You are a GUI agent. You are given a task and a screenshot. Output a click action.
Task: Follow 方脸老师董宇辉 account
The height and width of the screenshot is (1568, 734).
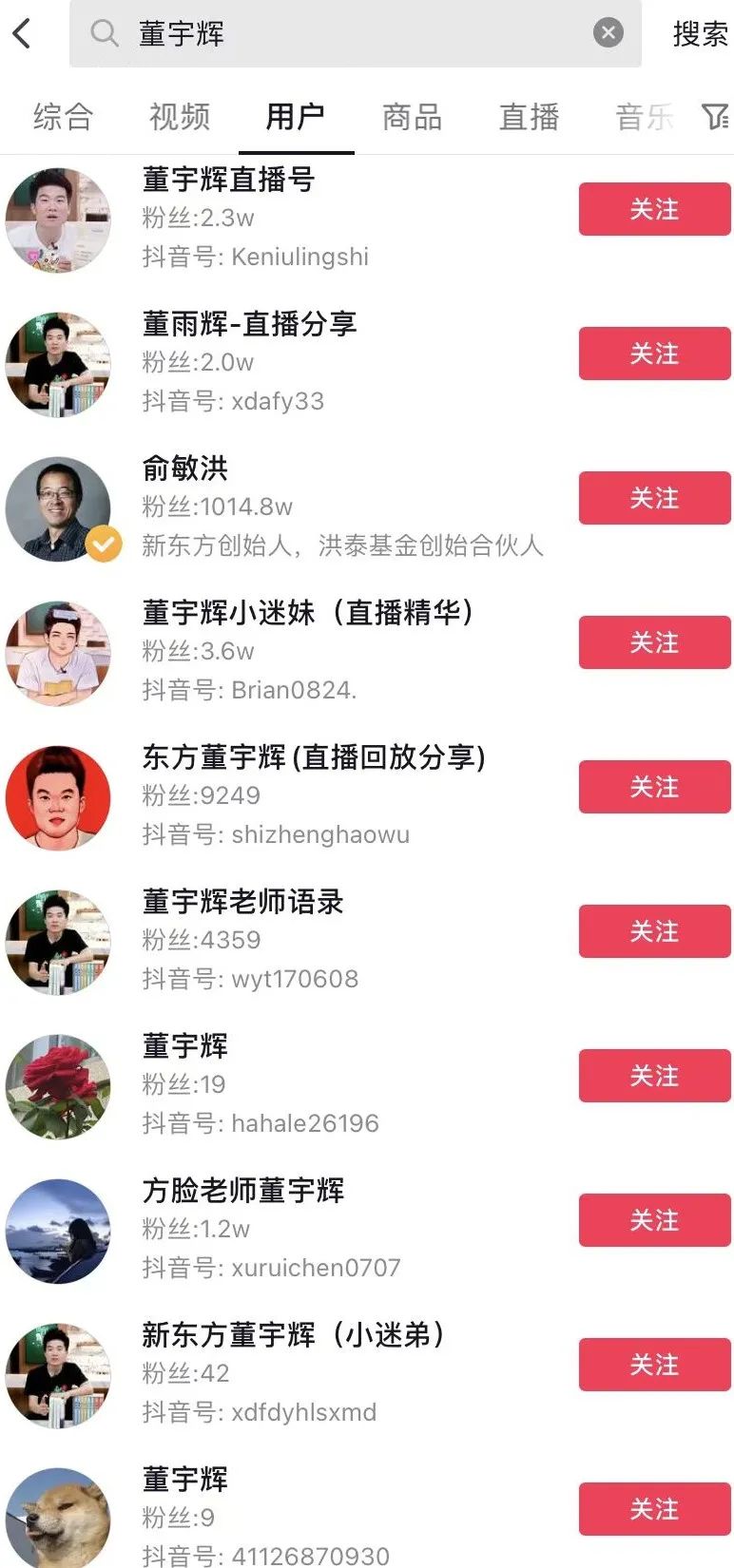coord(653,1220)
